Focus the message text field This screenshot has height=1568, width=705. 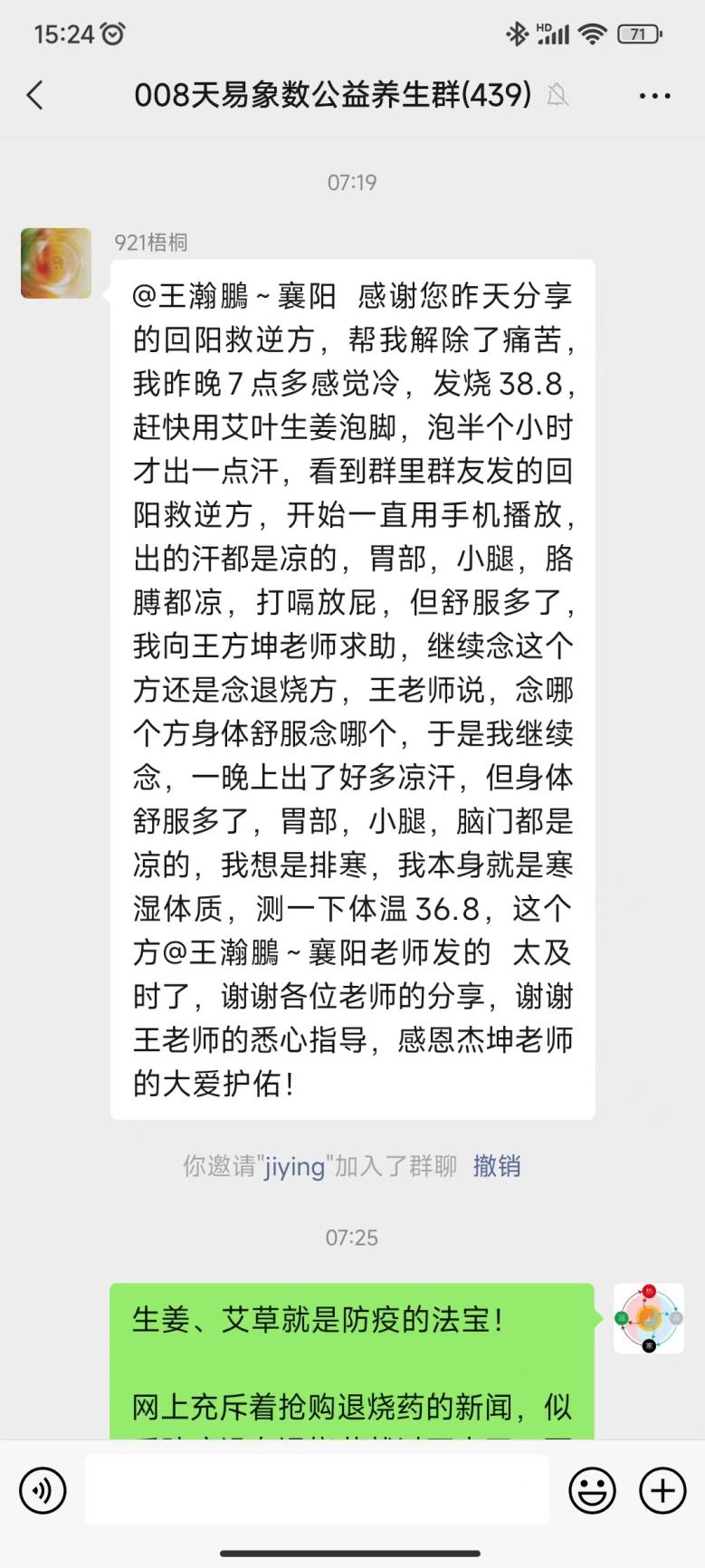317,1489
